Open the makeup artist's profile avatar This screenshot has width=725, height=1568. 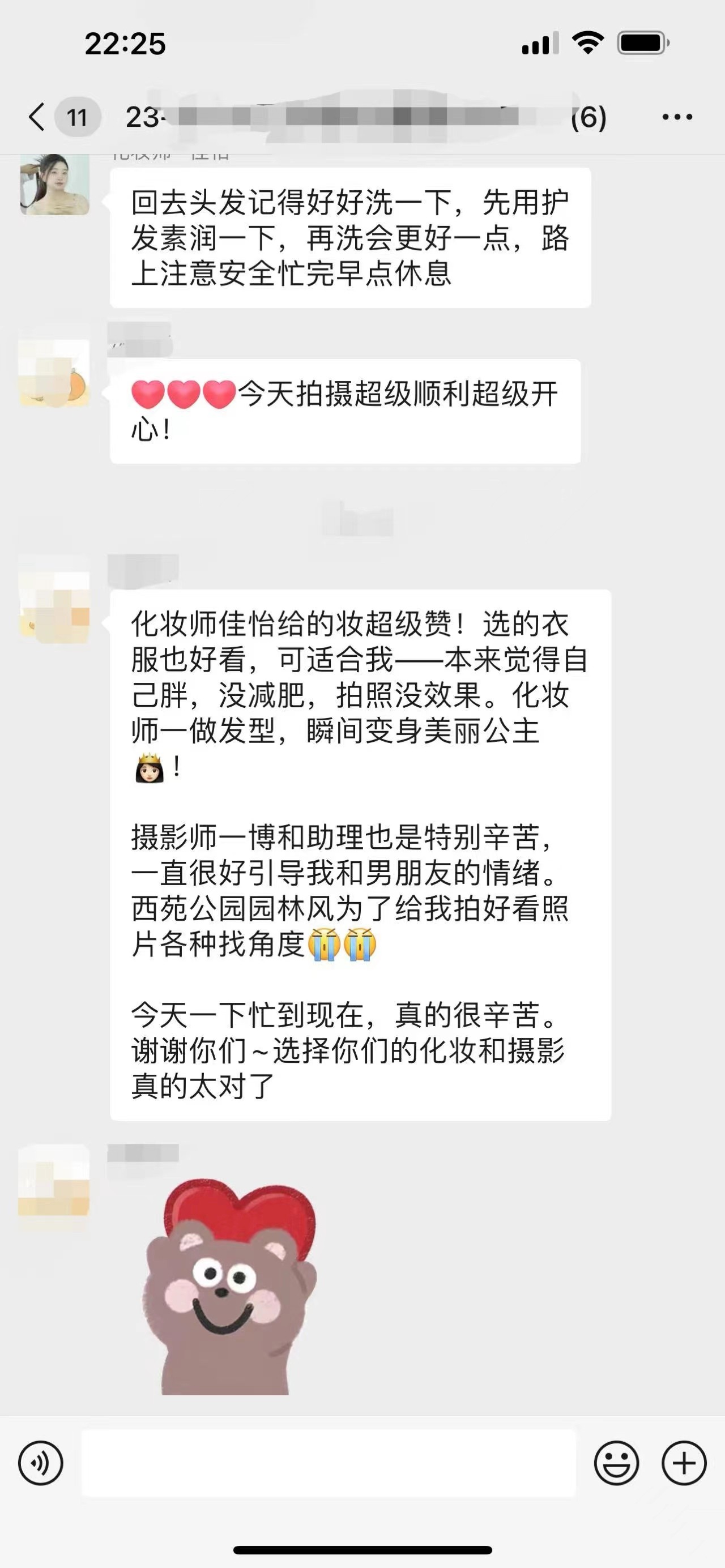[55, 185]
